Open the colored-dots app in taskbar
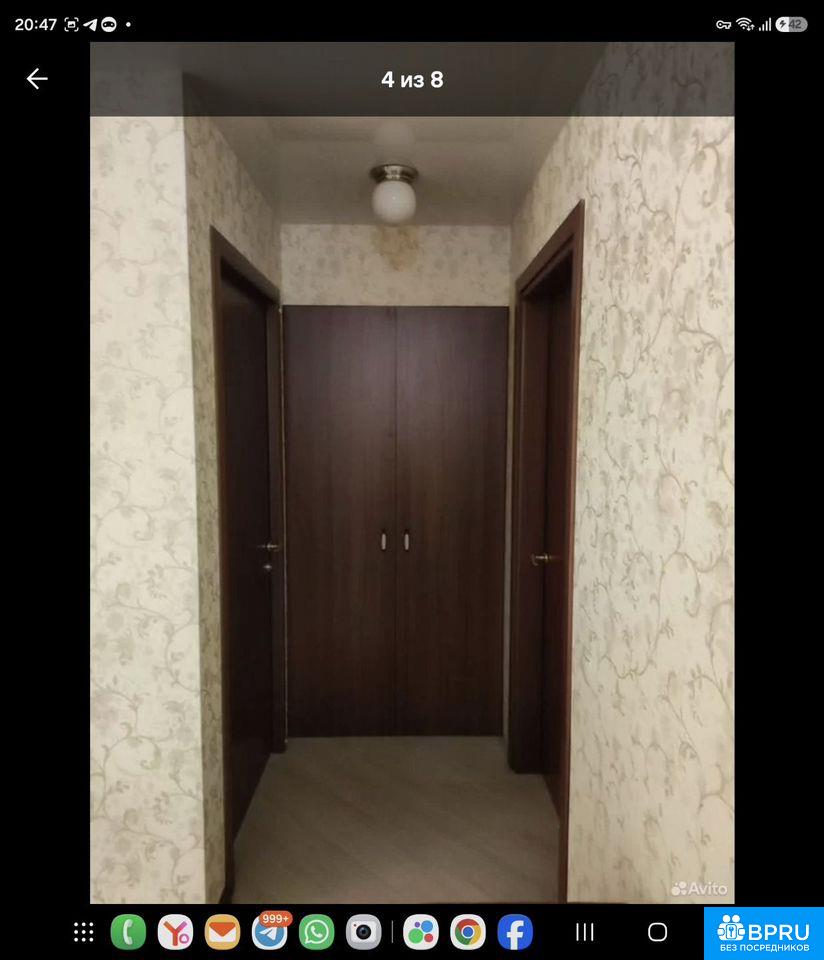The image size is (824, 960). coord(421,932)
